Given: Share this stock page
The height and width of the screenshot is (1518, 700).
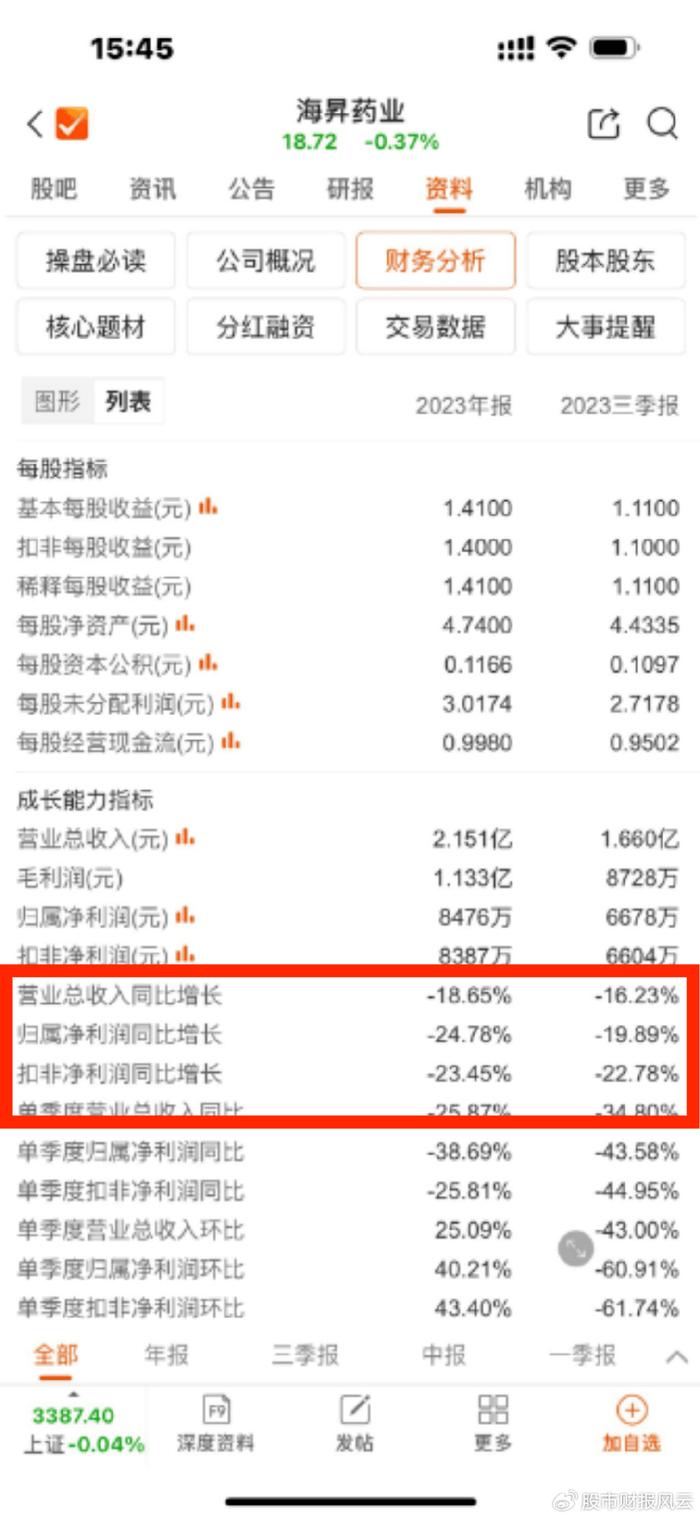Looking at the screenshot, I should click(x=603, y=124).
